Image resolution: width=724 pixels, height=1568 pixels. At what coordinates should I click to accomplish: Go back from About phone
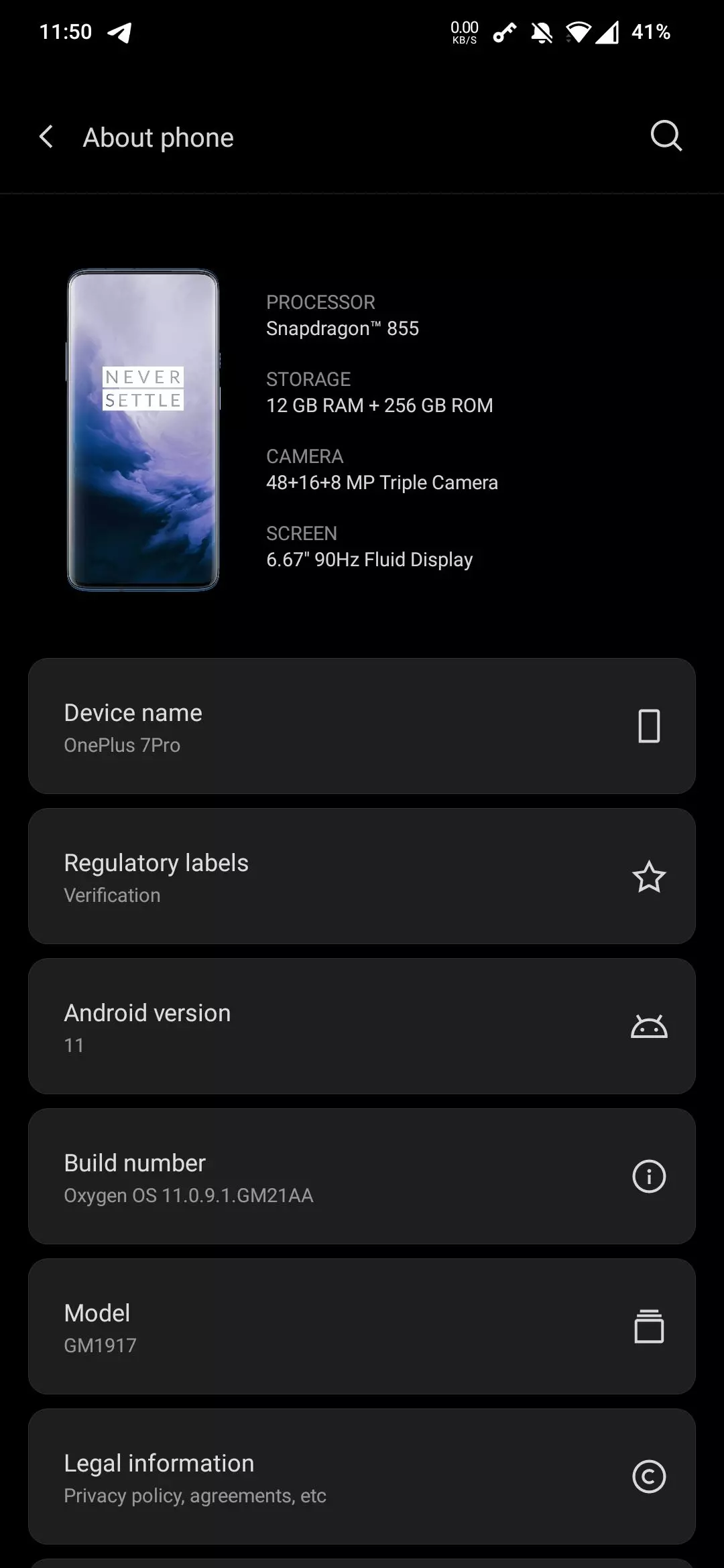click(x=46, y=137)
